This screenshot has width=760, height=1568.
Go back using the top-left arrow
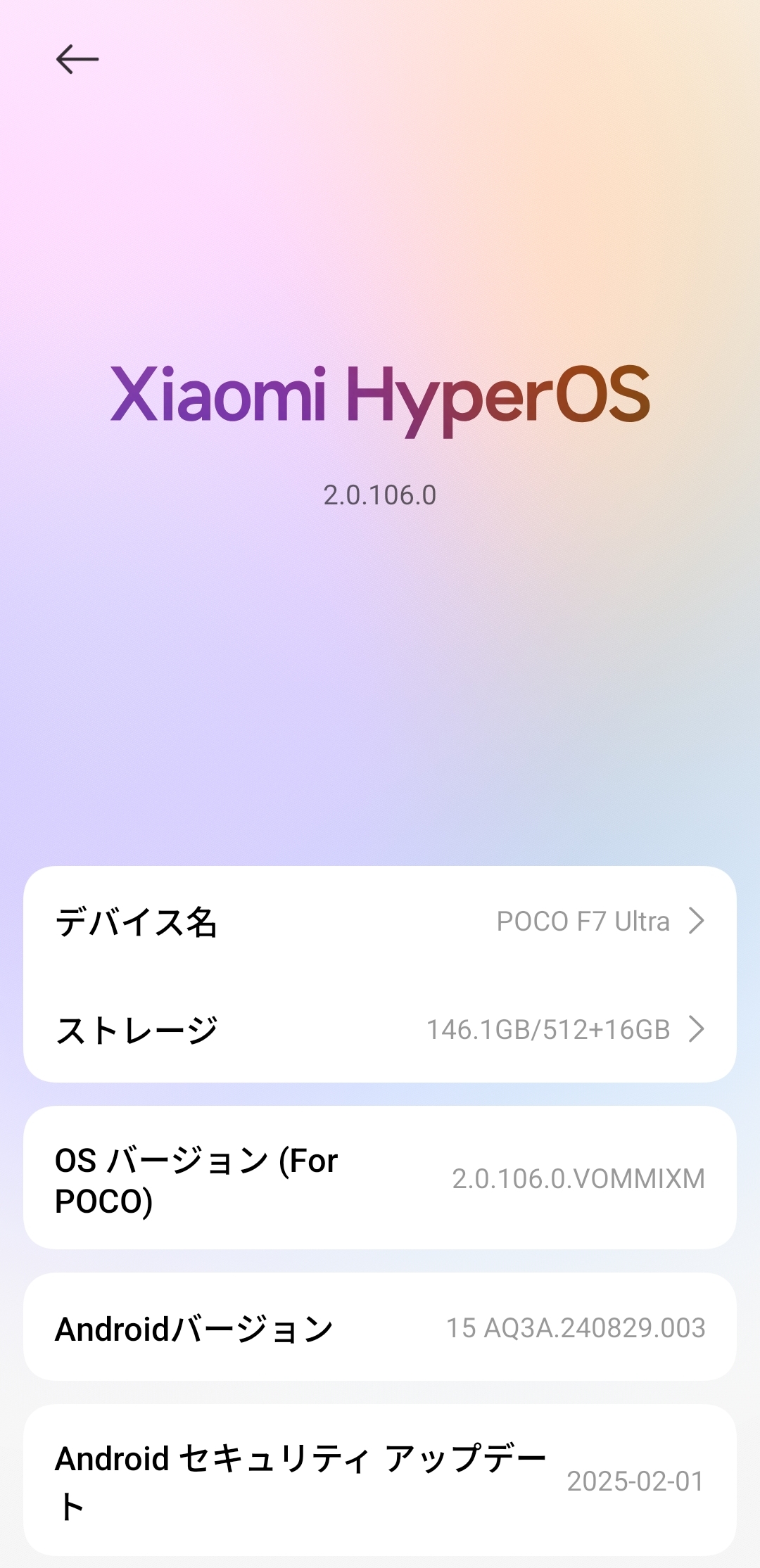pyautogui.click(x=77, y=59)
